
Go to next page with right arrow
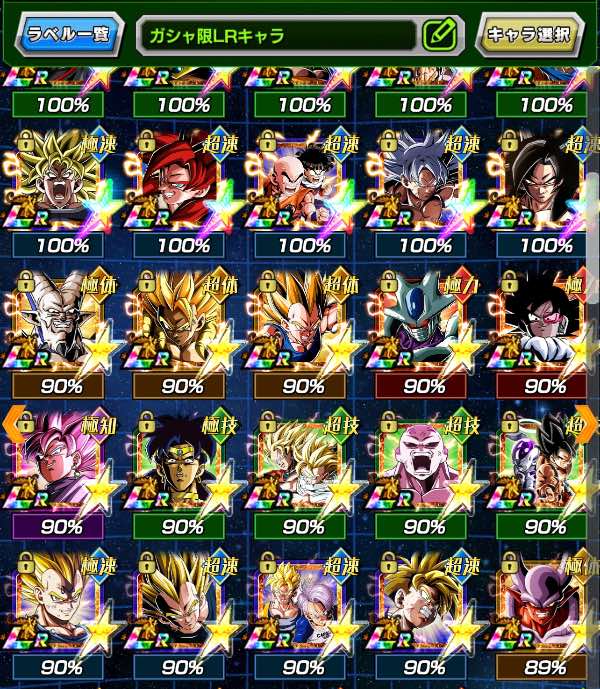tap(587, 423)
